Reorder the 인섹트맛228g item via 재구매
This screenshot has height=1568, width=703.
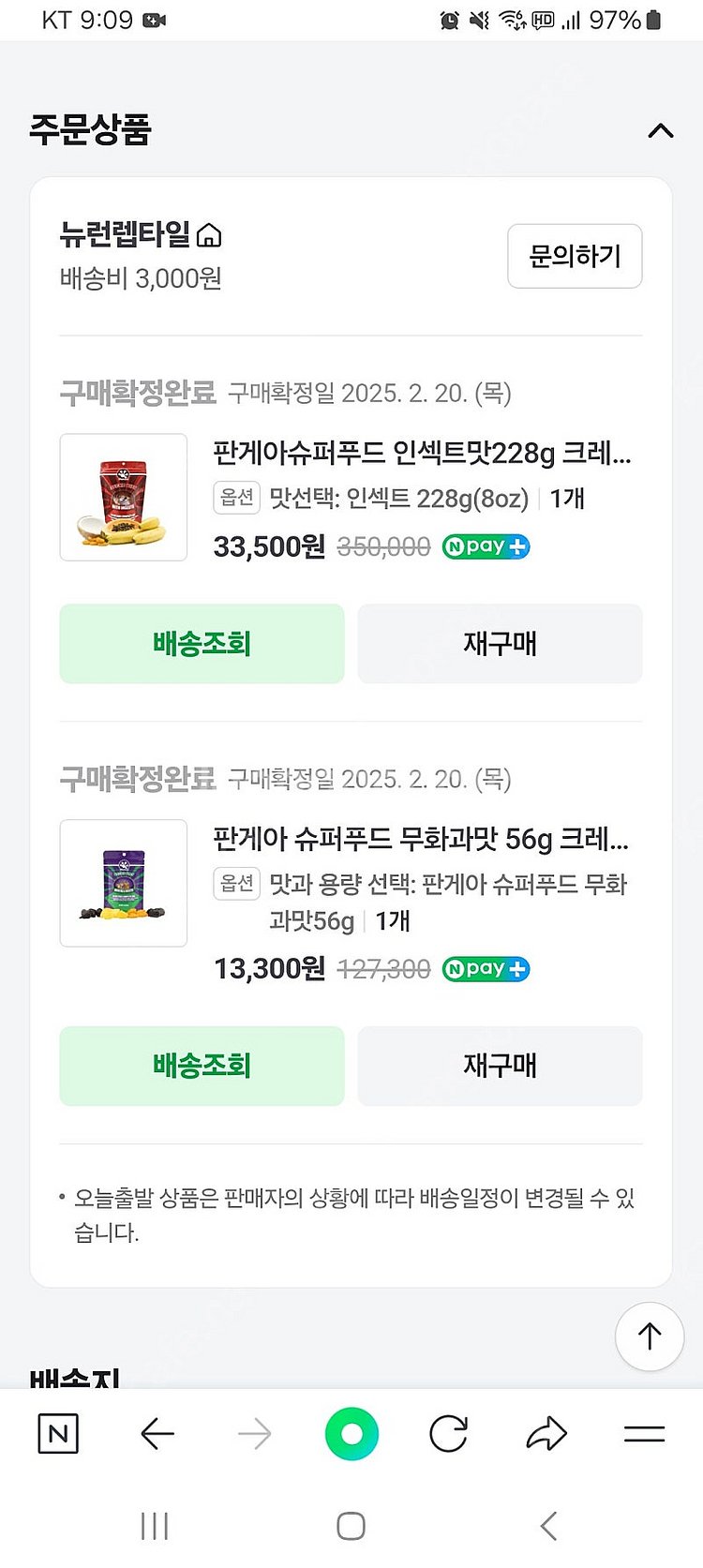tap(500, 644)
